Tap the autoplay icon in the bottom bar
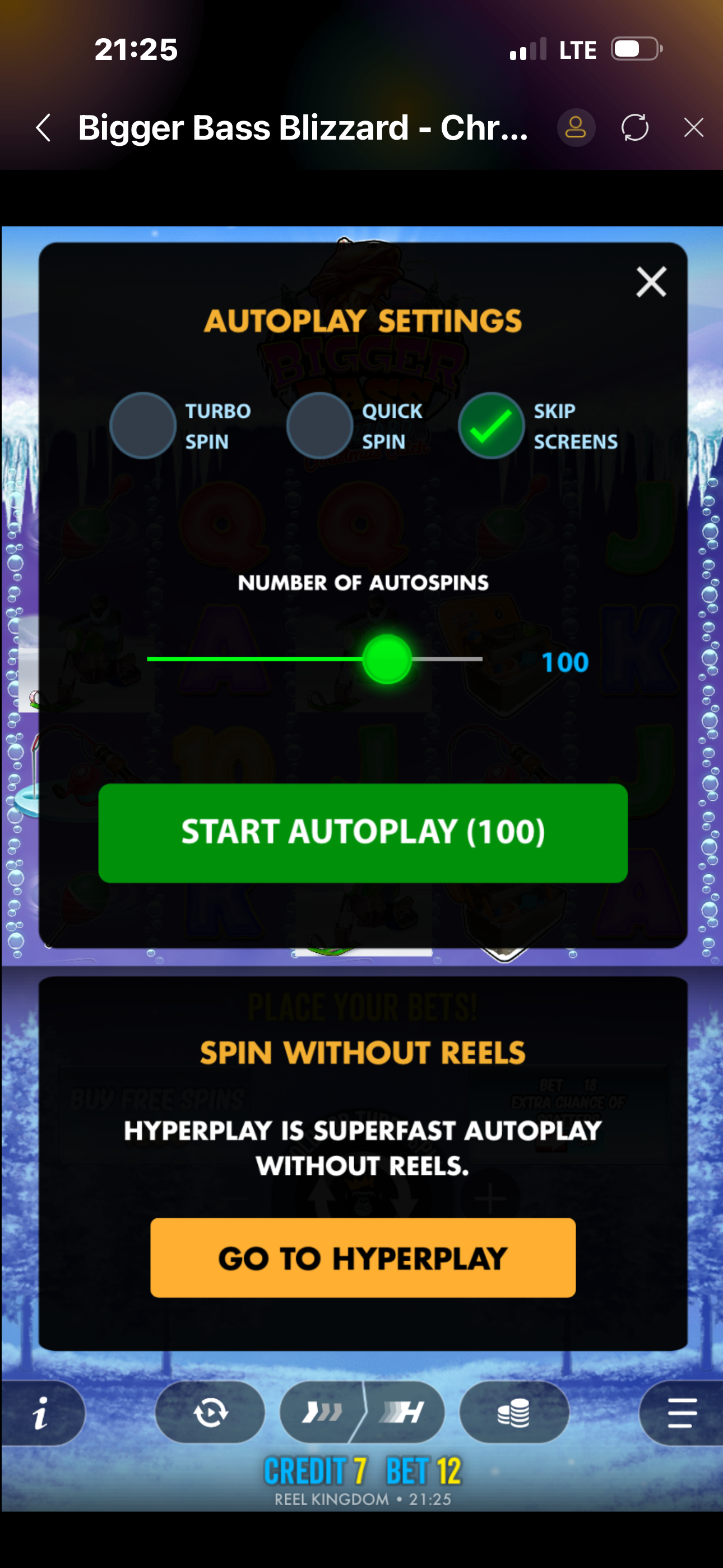This screenshot has height=1568, width=723. tap(211, 1412)
